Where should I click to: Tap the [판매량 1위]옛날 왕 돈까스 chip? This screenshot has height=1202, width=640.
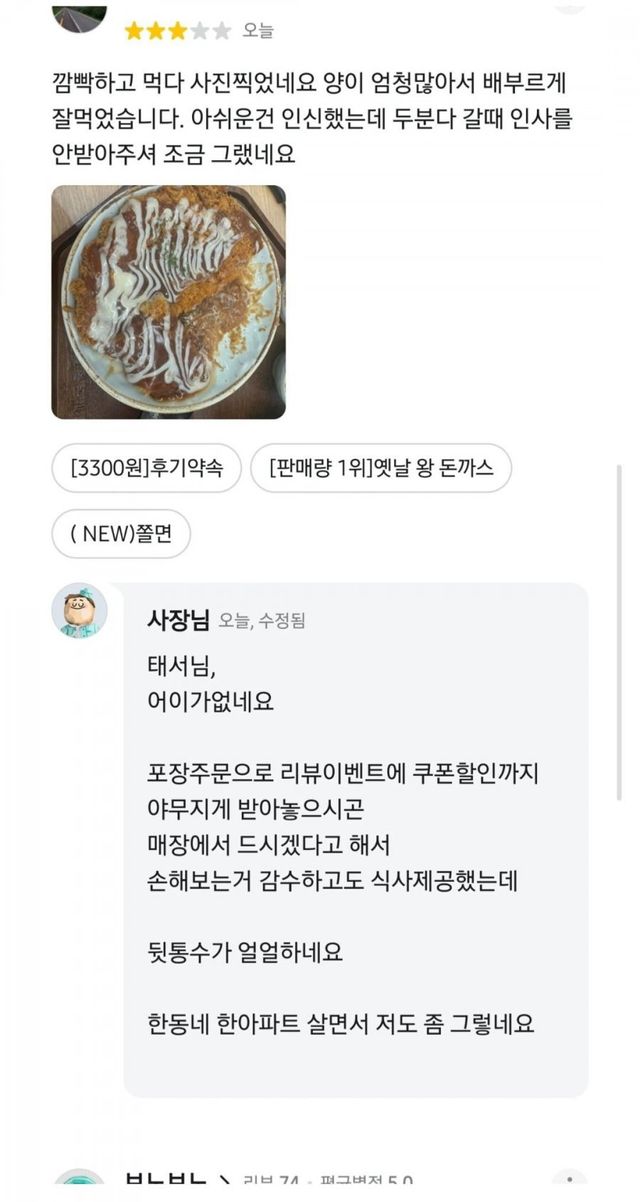pyautogui.click(x=381, y=469)
